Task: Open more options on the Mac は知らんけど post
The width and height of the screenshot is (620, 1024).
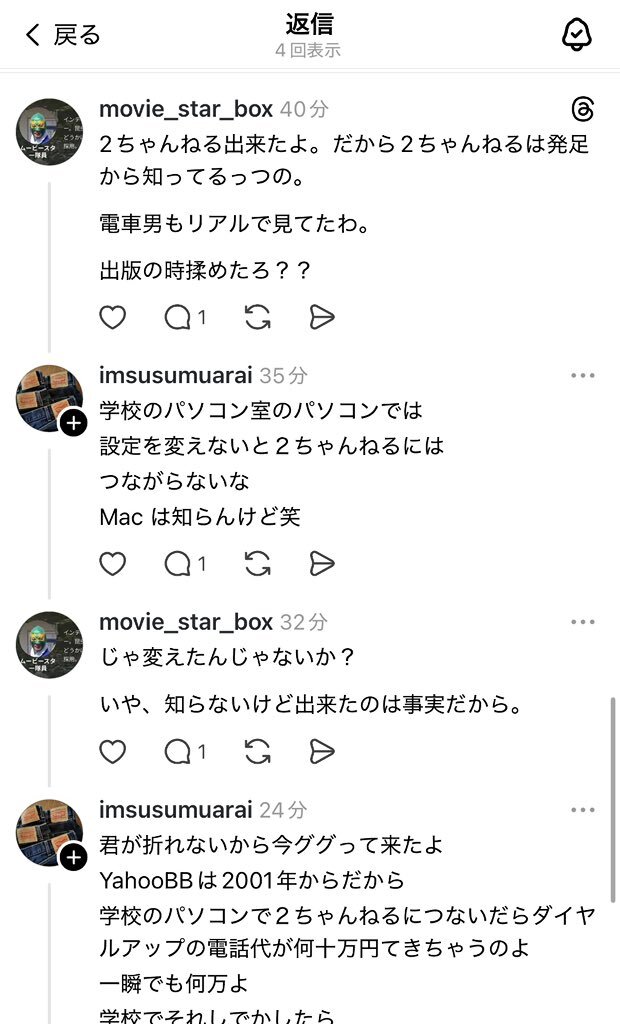Action: coord(582,375)
